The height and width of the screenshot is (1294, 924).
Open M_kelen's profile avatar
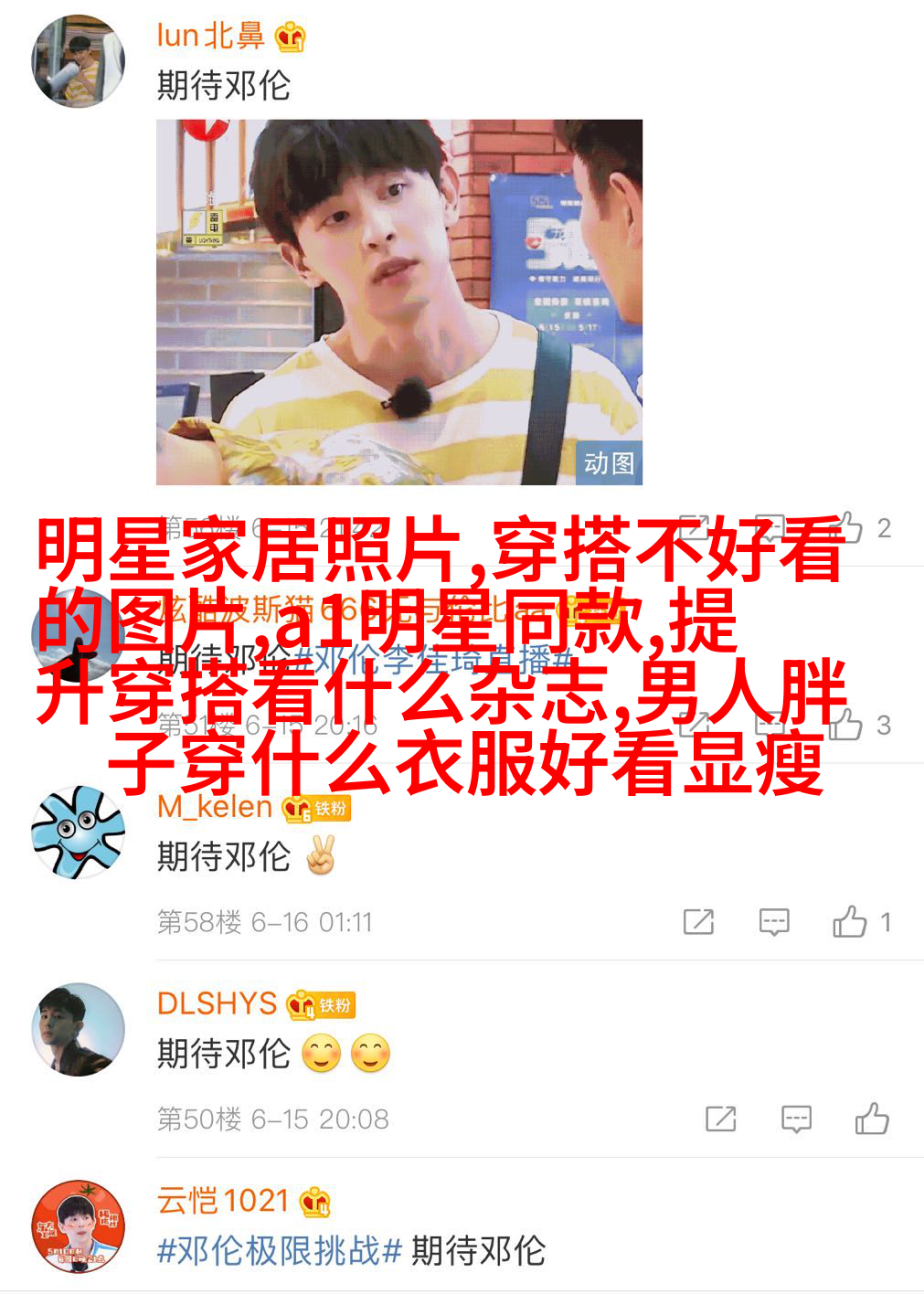(x=78, y=832)
